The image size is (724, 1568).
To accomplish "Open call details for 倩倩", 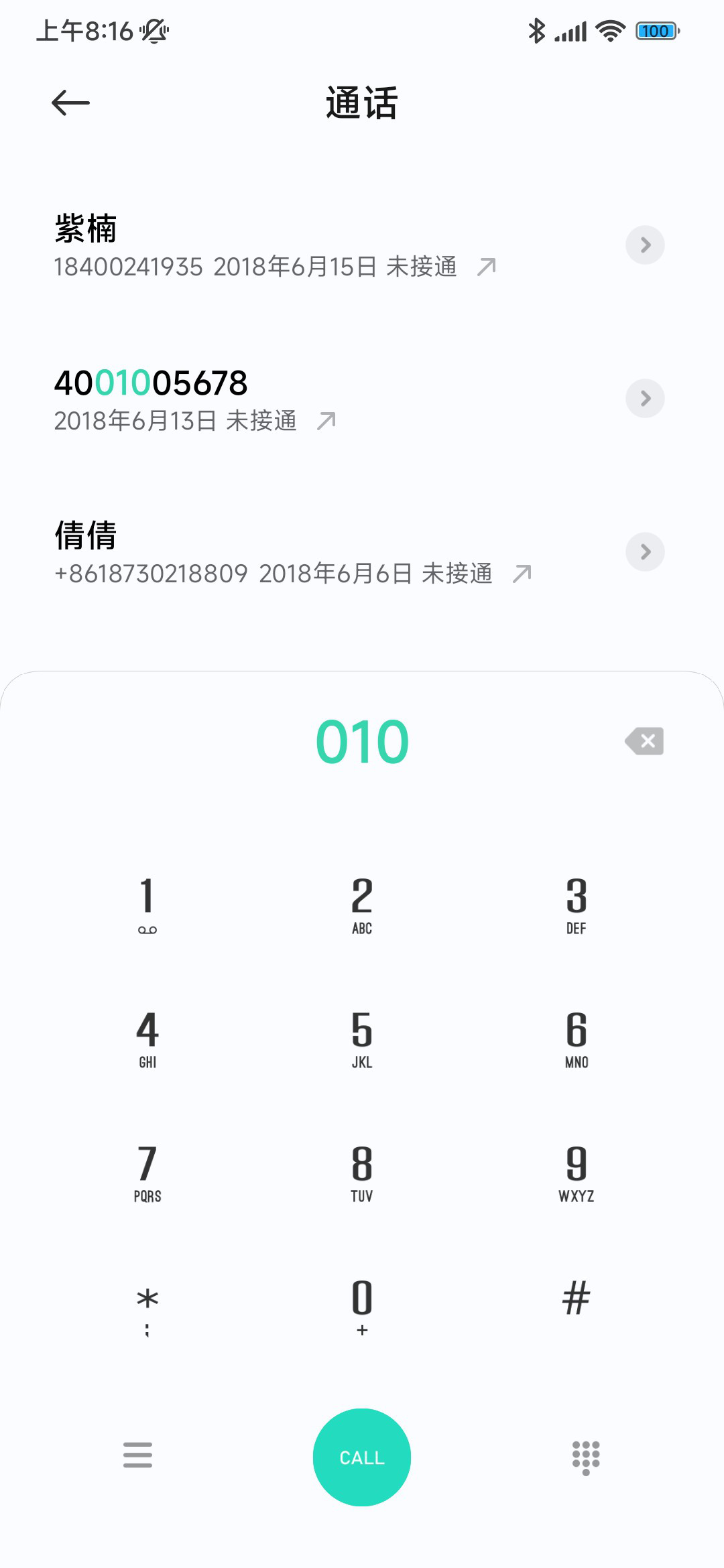I will pos(645,551).
